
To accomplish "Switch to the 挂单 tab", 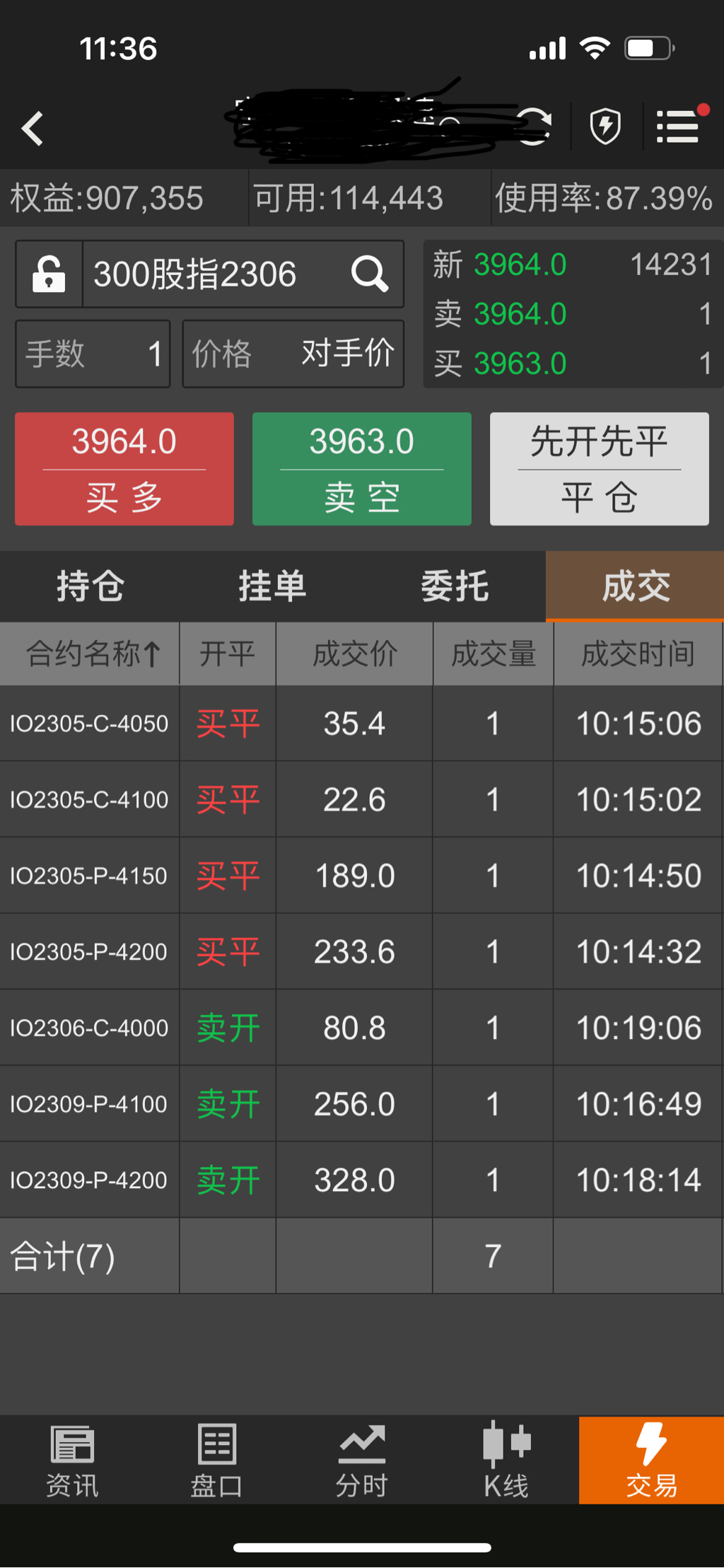I will pos(272,587).
